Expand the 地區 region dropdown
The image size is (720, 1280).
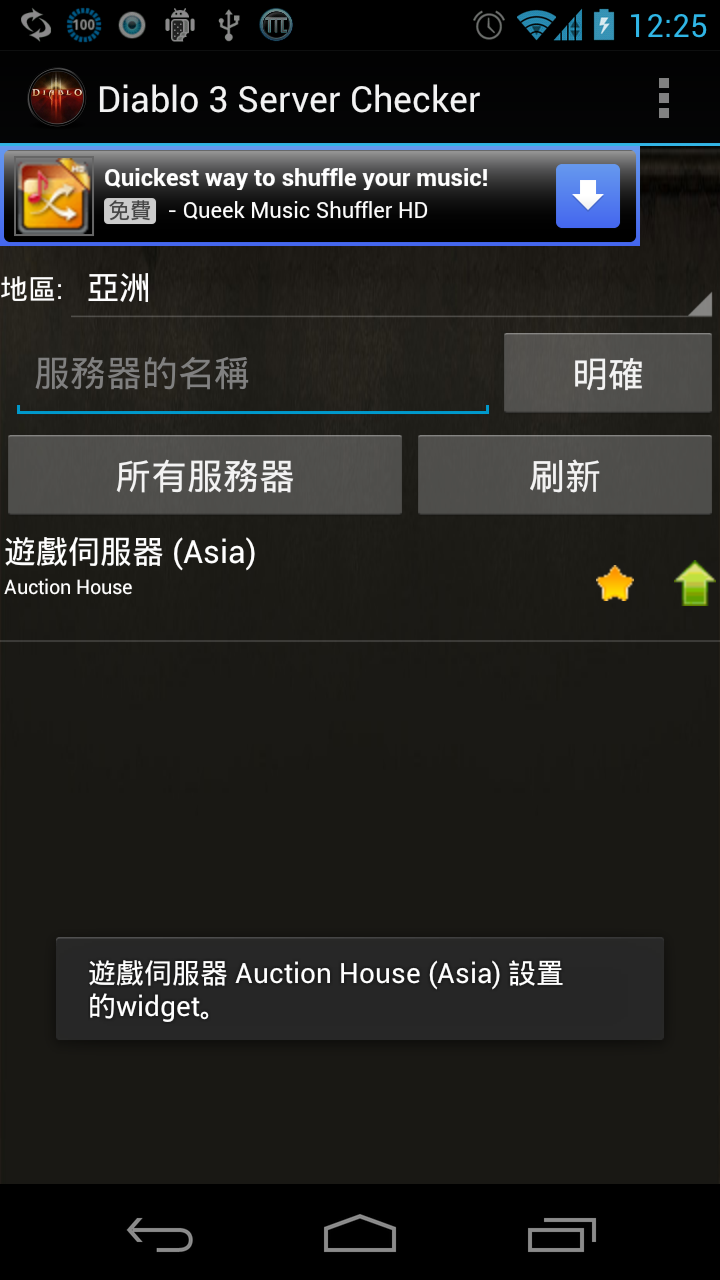[x=390, y=291]
